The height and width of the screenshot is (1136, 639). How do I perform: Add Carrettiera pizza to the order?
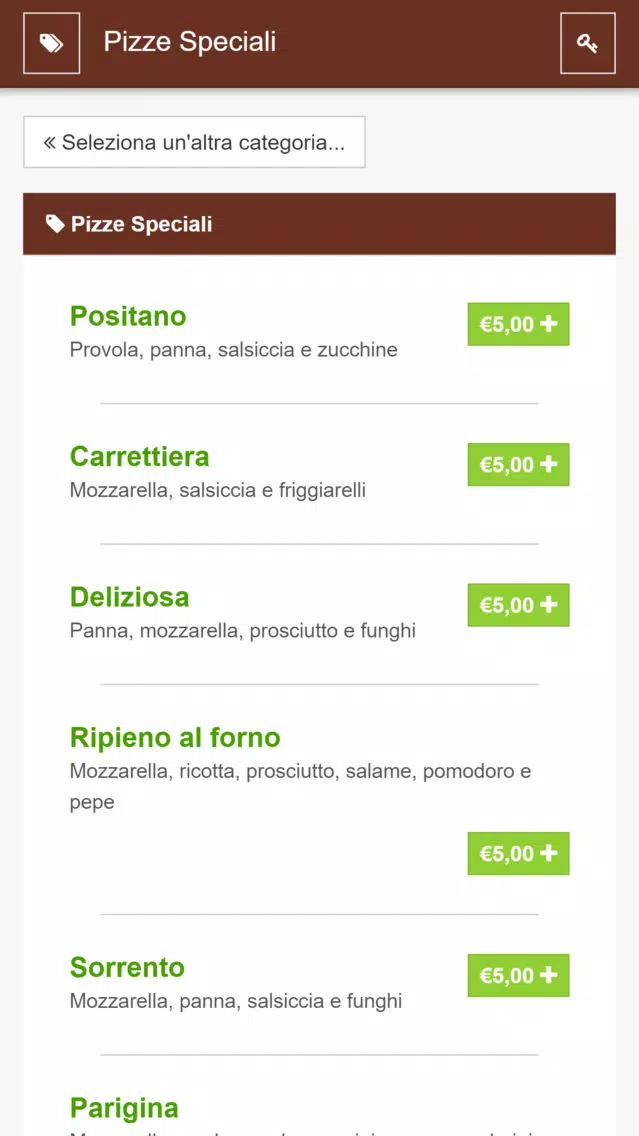pos(518,464)
